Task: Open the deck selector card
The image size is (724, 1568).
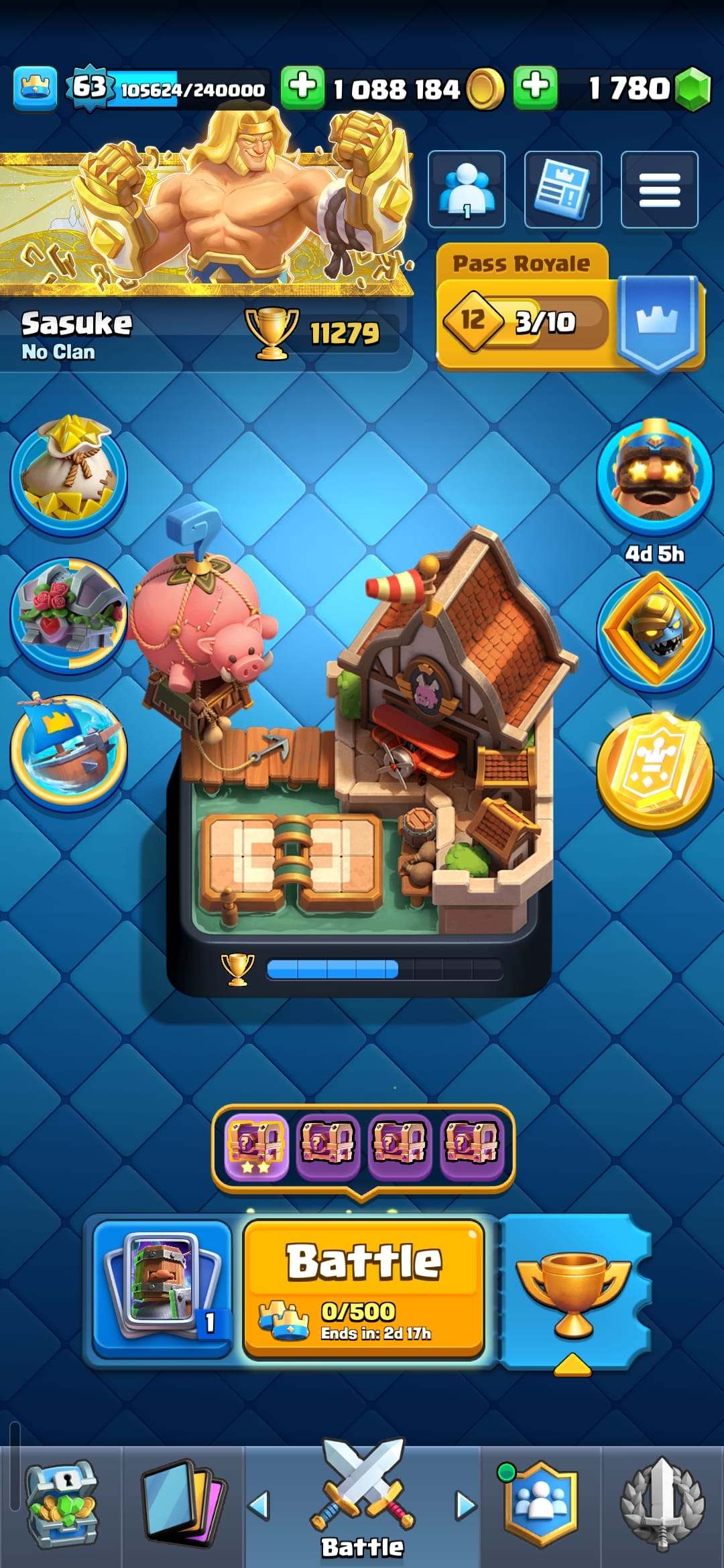Action: coord(162,1287)
